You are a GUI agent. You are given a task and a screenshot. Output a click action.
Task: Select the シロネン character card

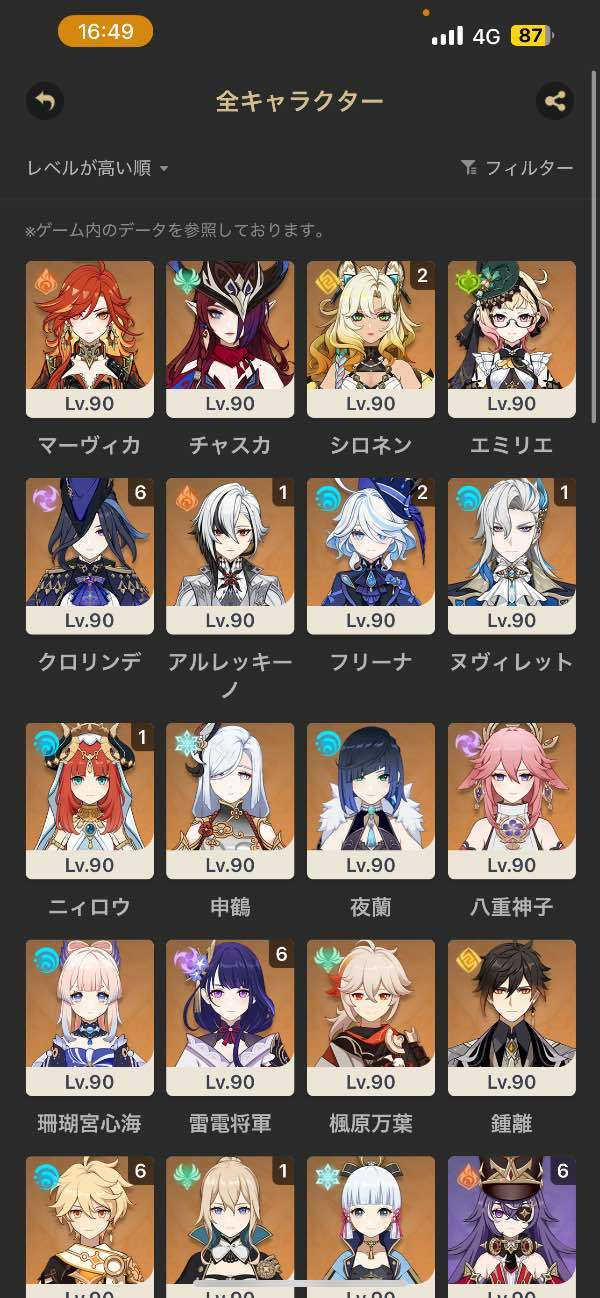click(371, 339)
